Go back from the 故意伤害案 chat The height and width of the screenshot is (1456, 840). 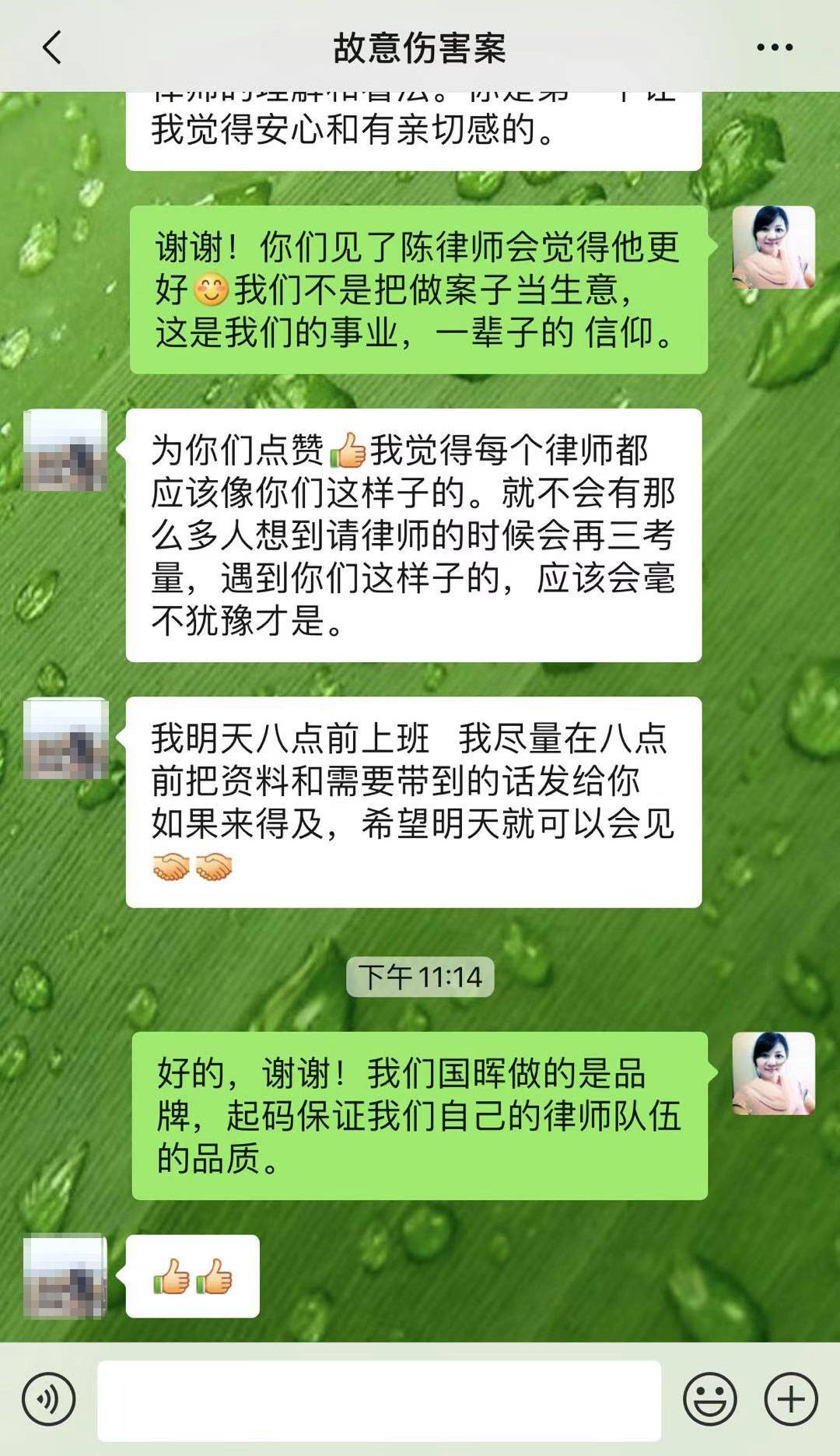[51, 47]
